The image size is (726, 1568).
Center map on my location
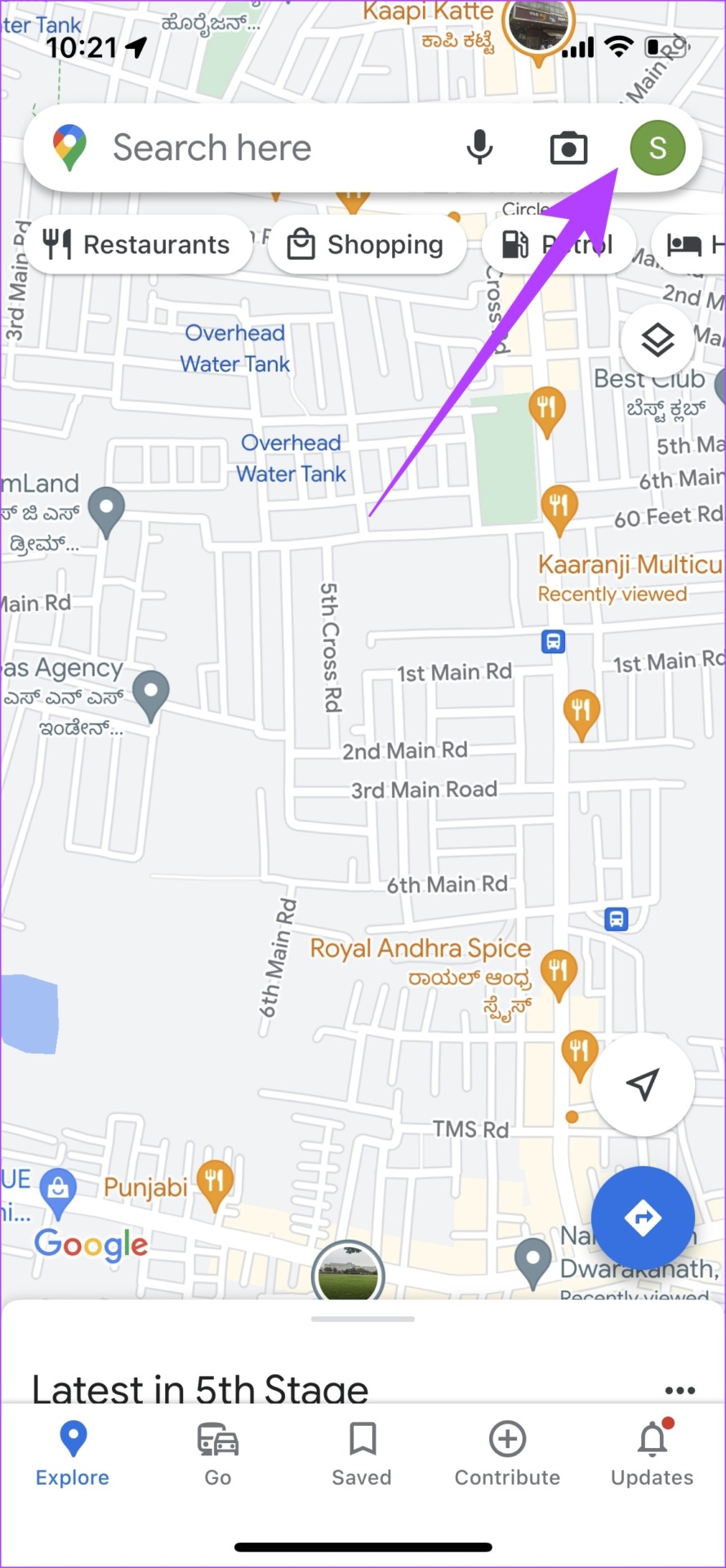tap(643, 1085)
